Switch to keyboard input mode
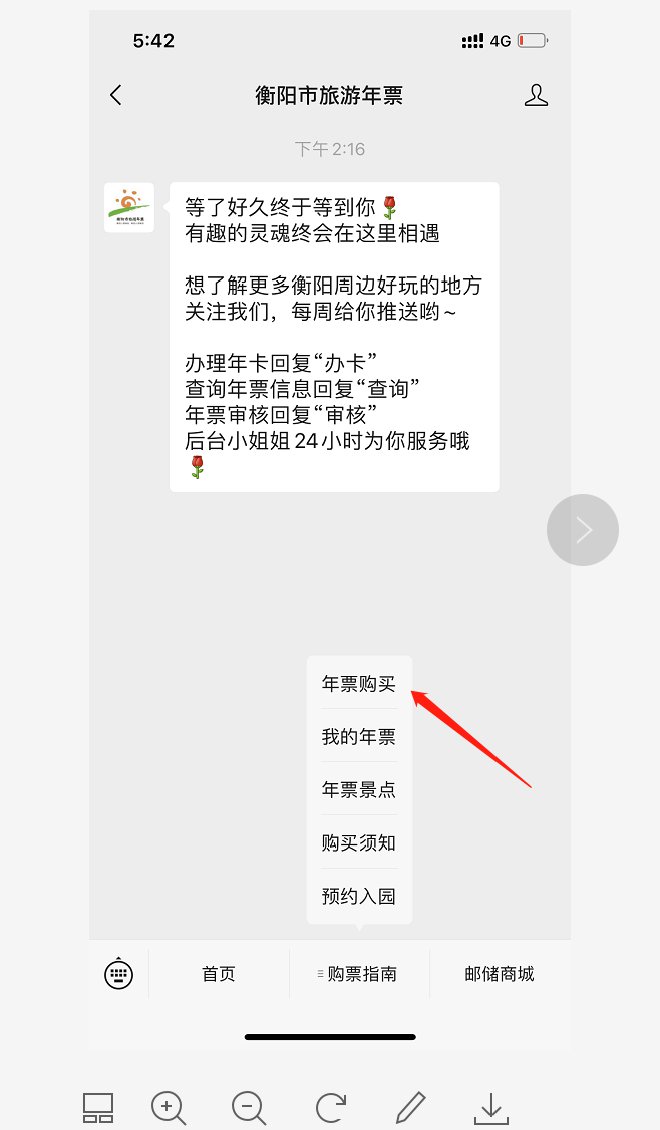This screenshot has height=1130, width=660. tap(119, 974)
